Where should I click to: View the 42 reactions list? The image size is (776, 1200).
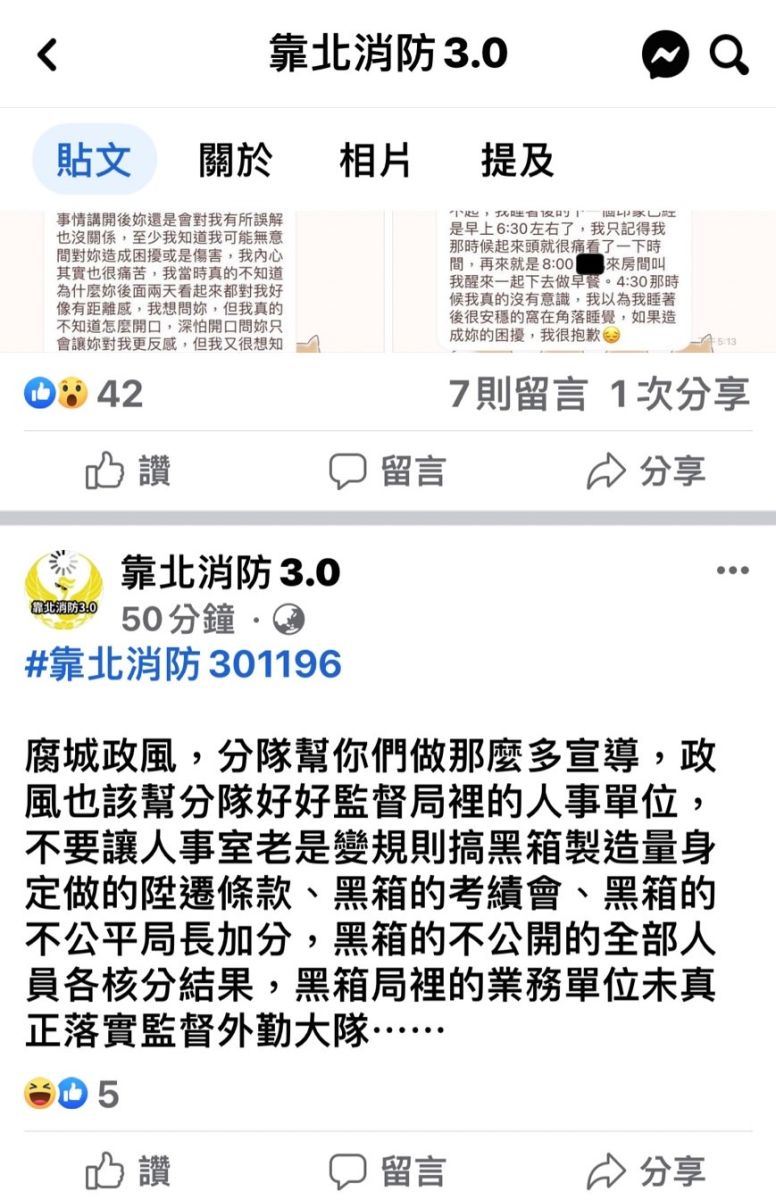(x=84, y=394)
